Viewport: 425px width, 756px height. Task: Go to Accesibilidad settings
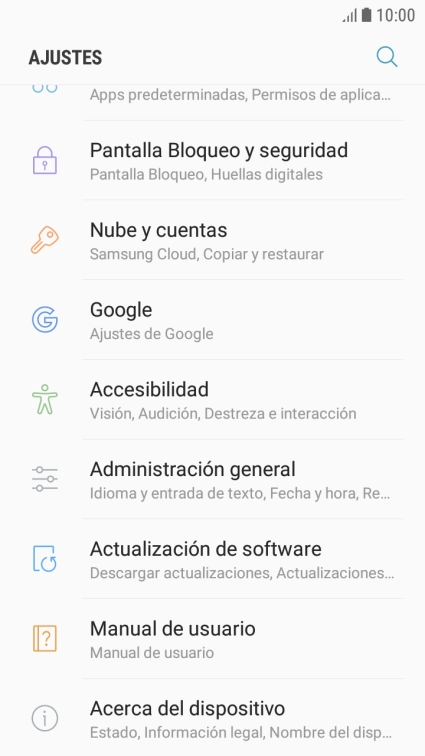212,400
